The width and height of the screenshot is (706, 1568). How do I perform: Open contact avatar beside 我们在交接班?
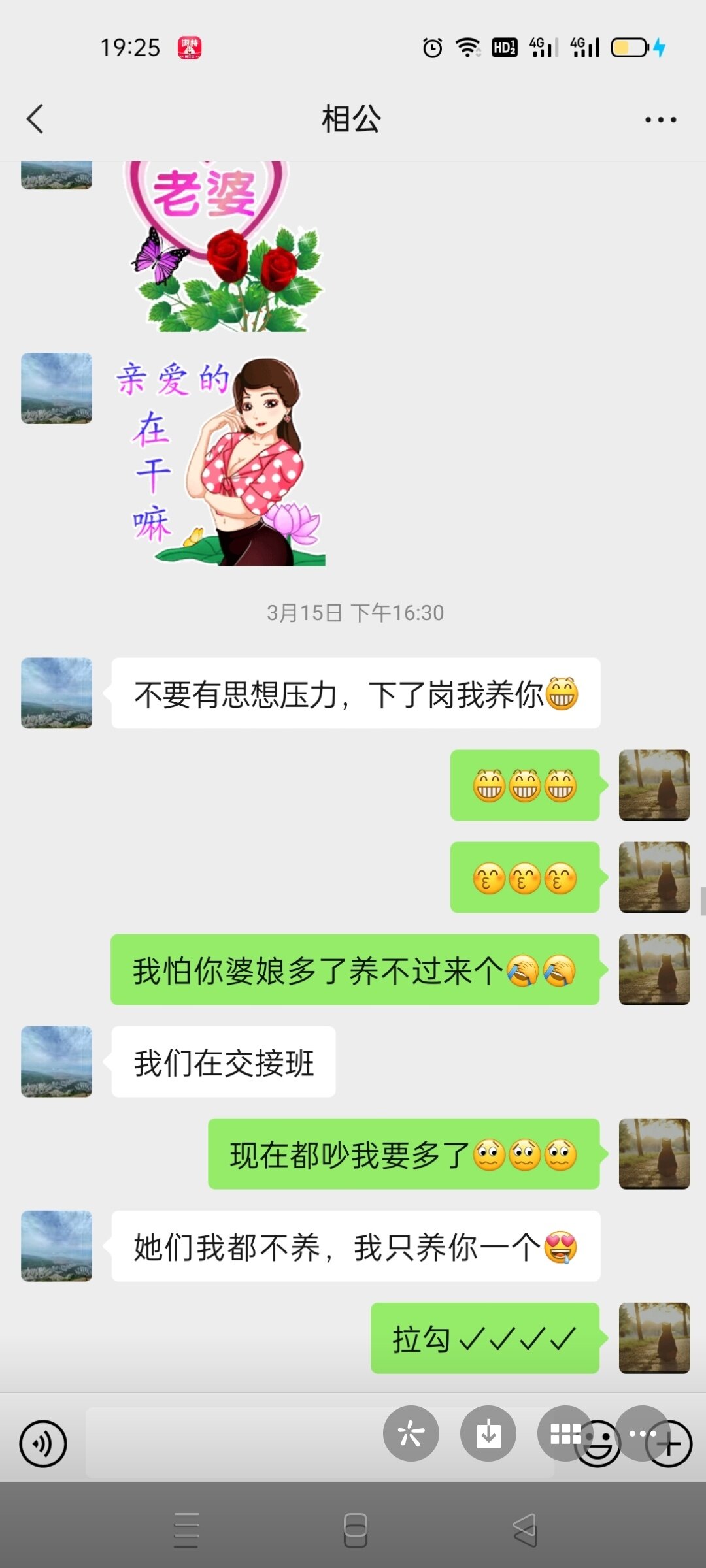(57, 1062)
